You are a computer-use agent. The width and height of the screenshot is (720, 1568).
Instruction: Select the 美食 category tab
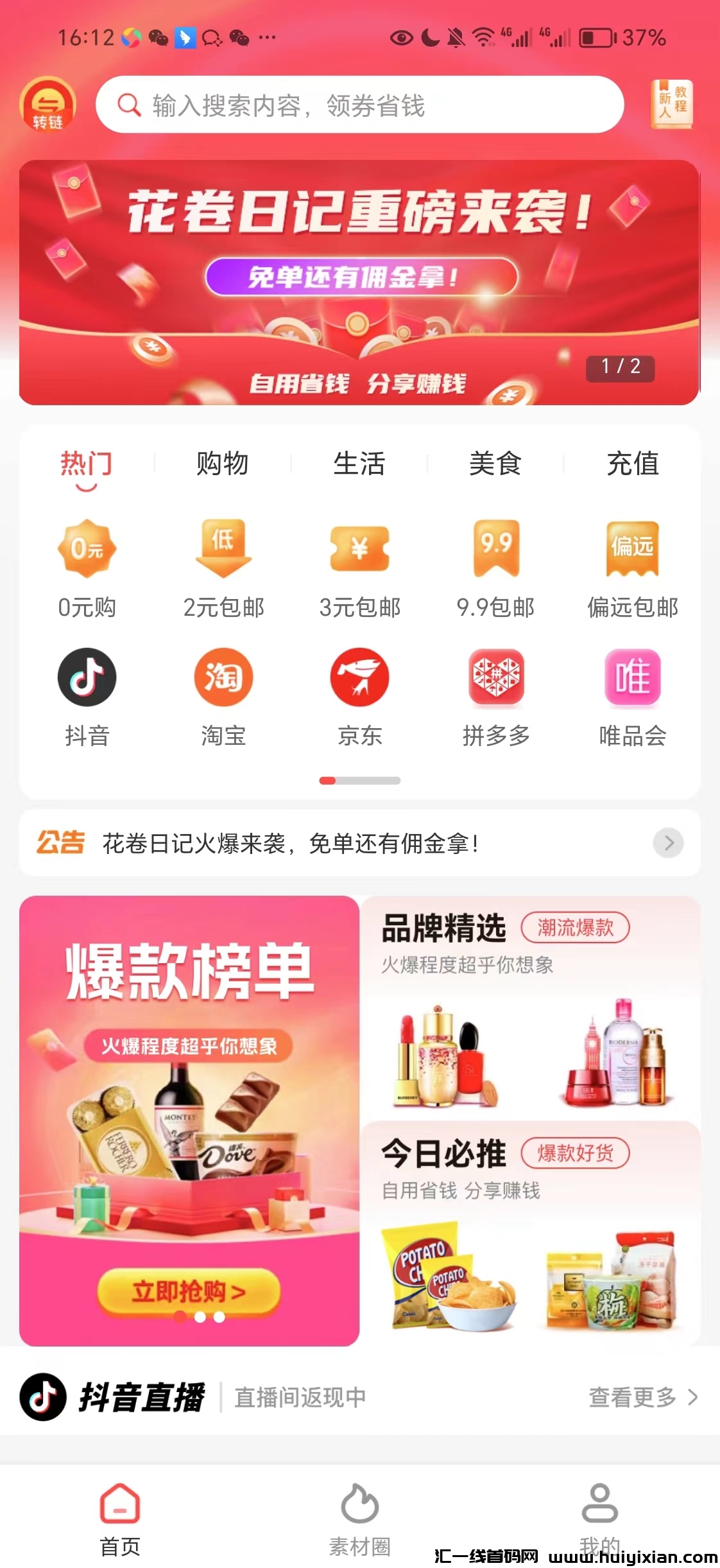point(495,464)
